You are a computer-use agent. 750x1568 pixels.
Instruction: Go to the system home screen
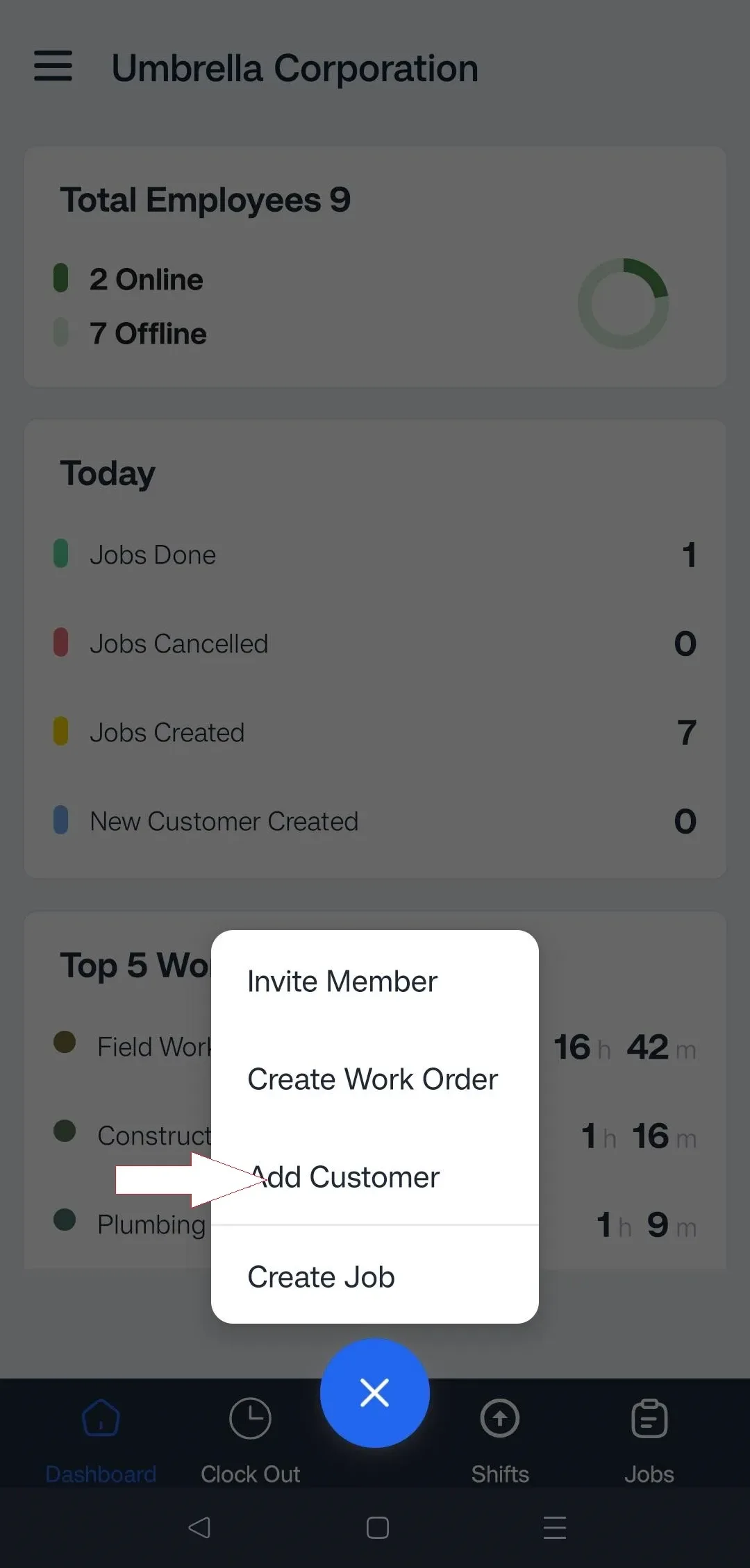coord(377,1527)
